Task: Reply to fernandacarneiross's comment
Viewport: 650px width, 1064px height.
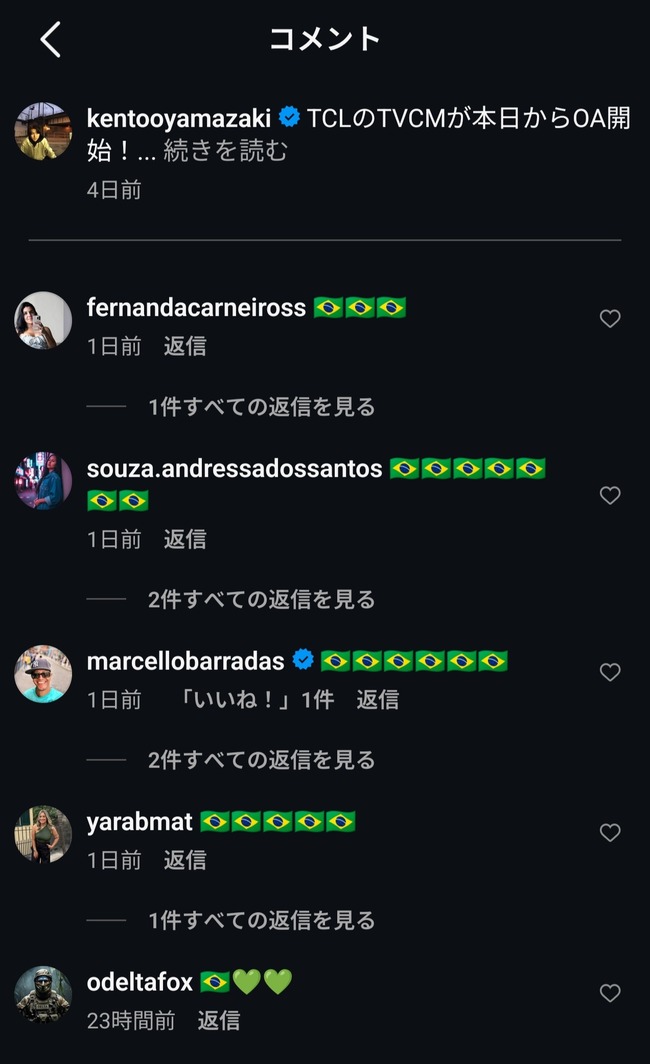Action: 185,346
